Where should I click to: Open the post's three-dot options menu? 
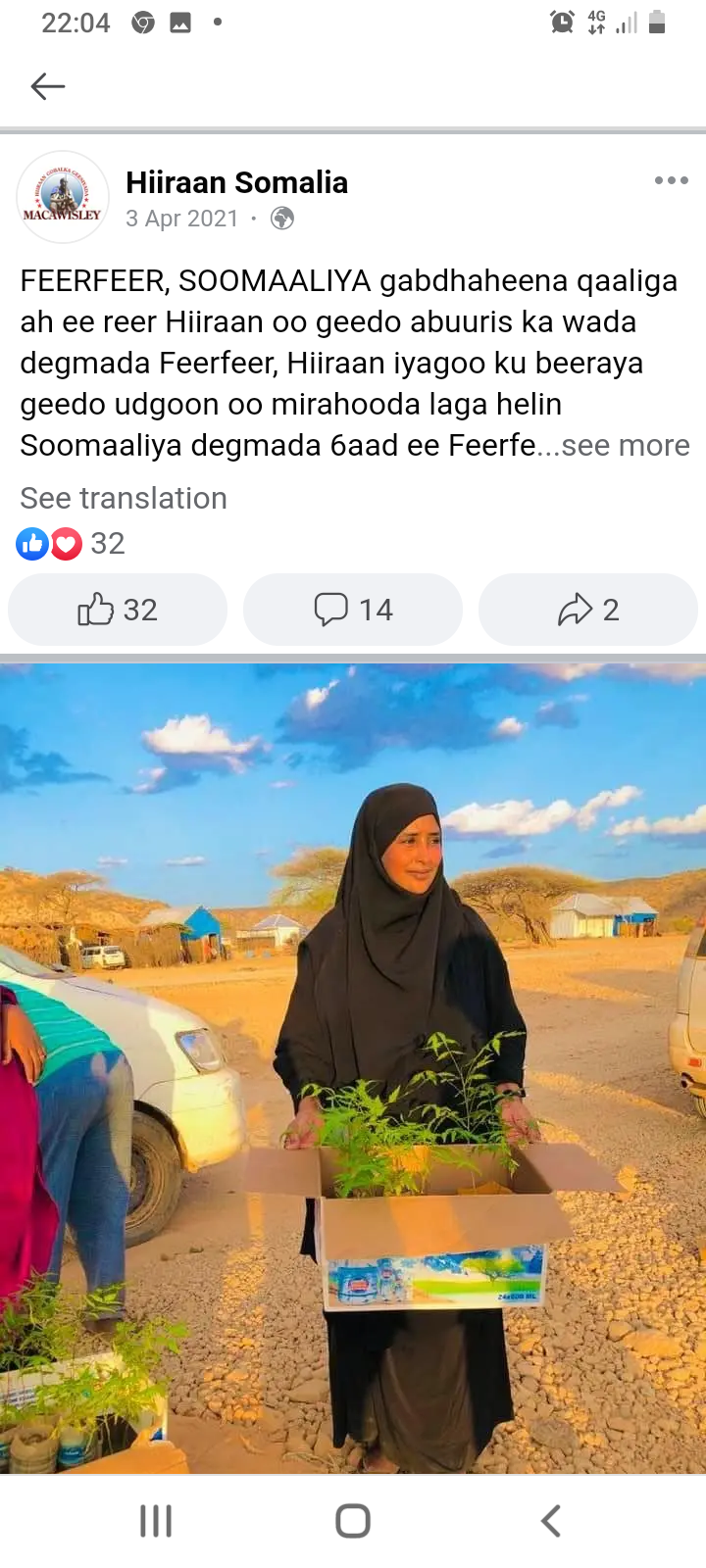[x=671, y=180]
